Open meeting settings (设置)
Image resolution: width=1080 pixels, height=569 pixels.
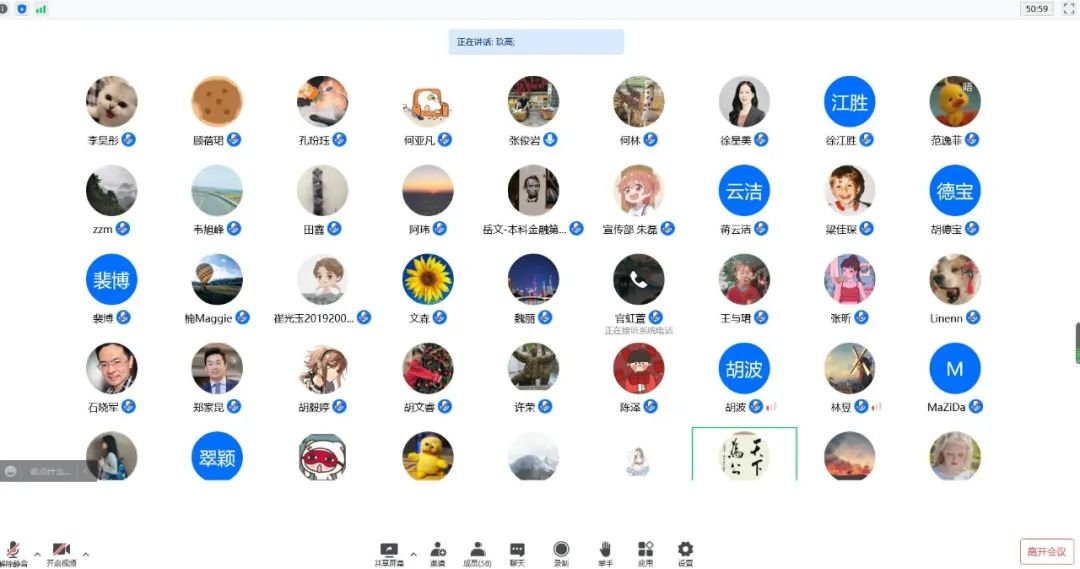coord(685,551)
